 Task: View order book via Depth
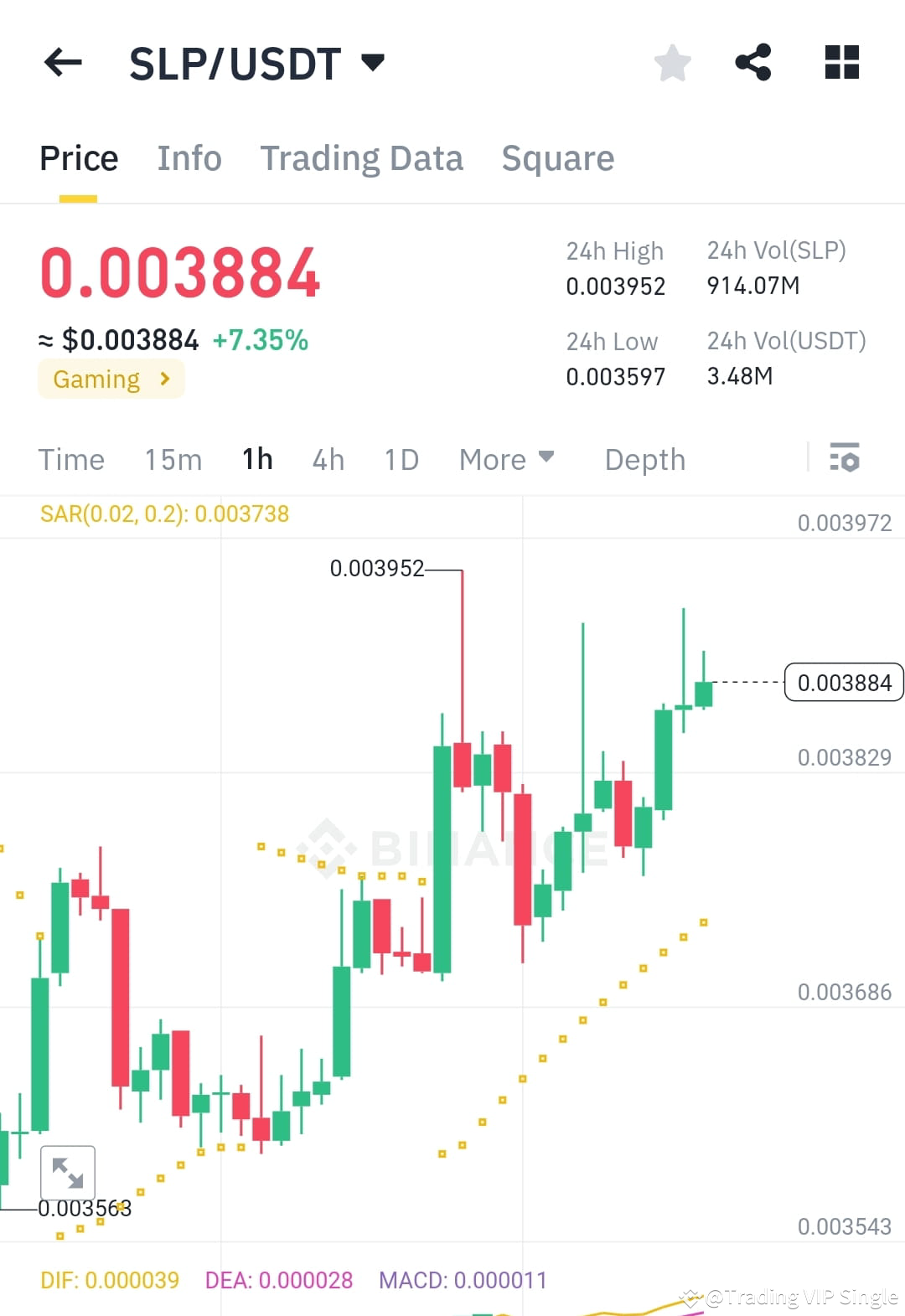(x=644, y=459)
